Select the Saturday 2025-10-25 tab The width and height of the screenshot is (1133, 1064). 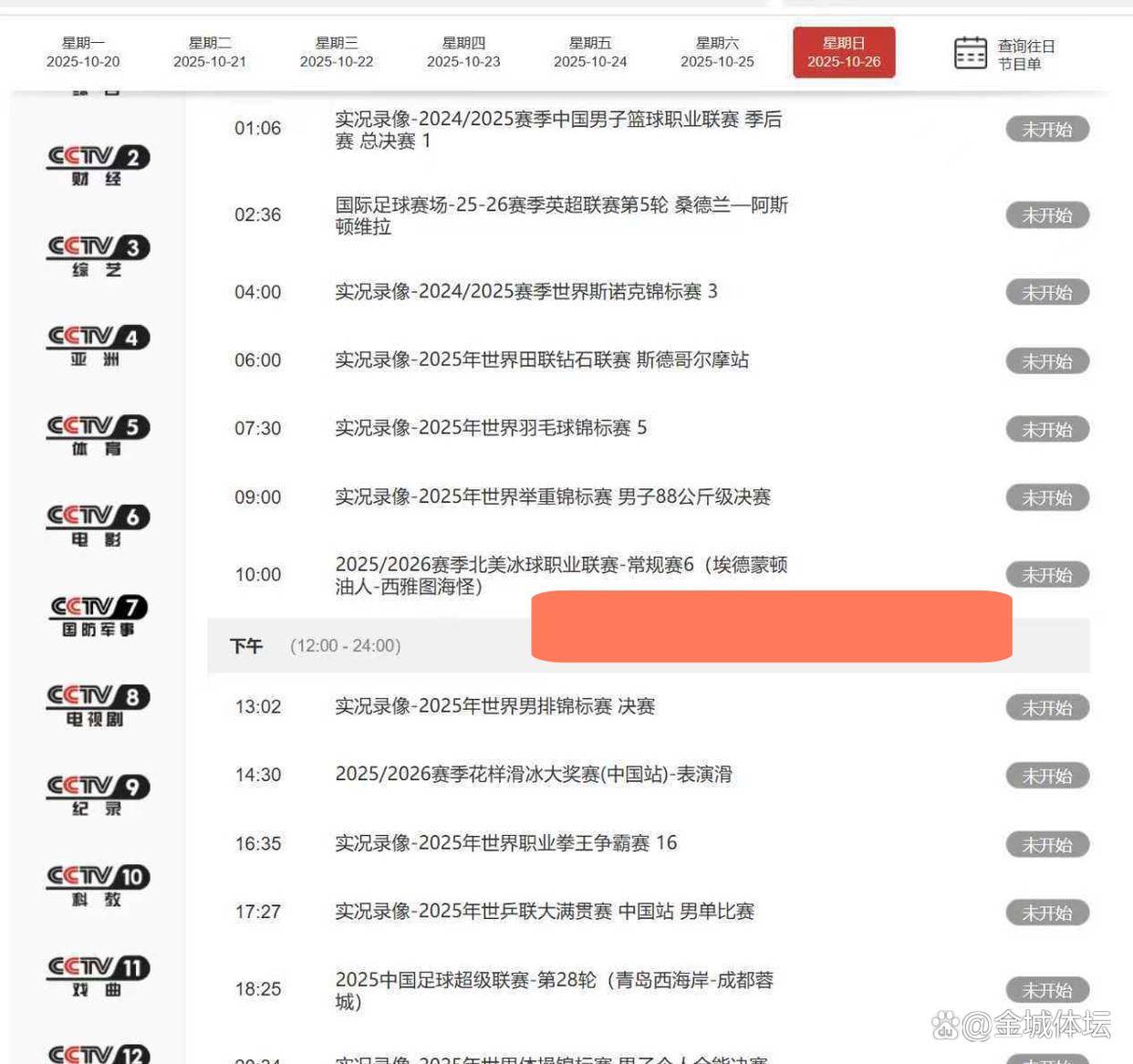(x=717, y=52)
